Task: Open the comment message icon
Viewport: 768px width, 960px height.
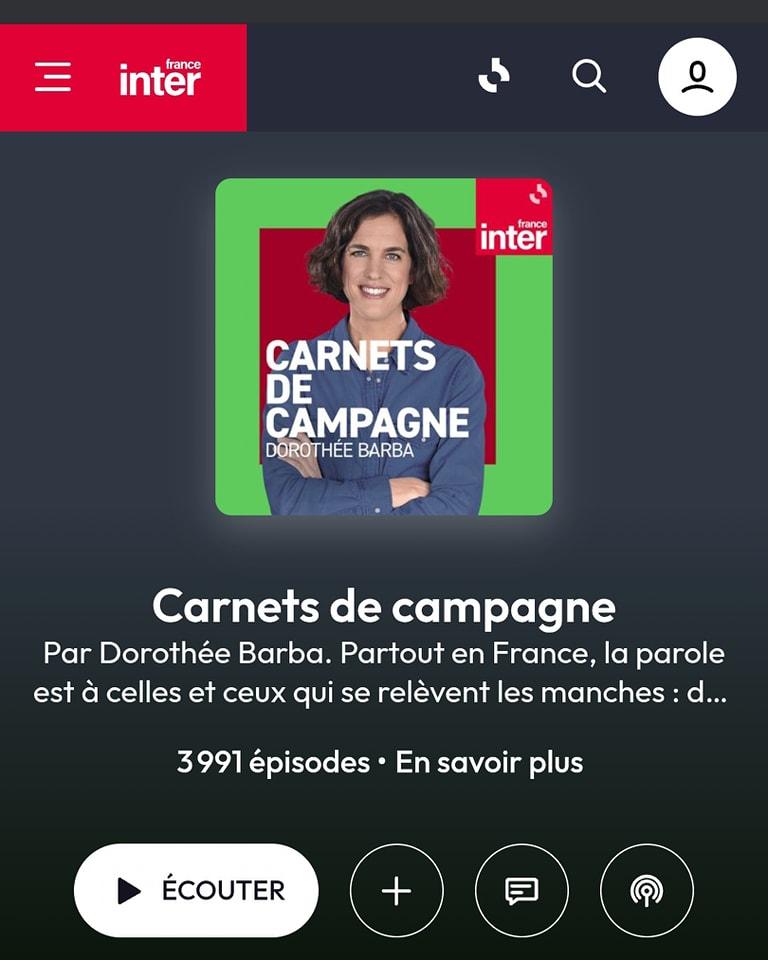Action: pos(522,890)
